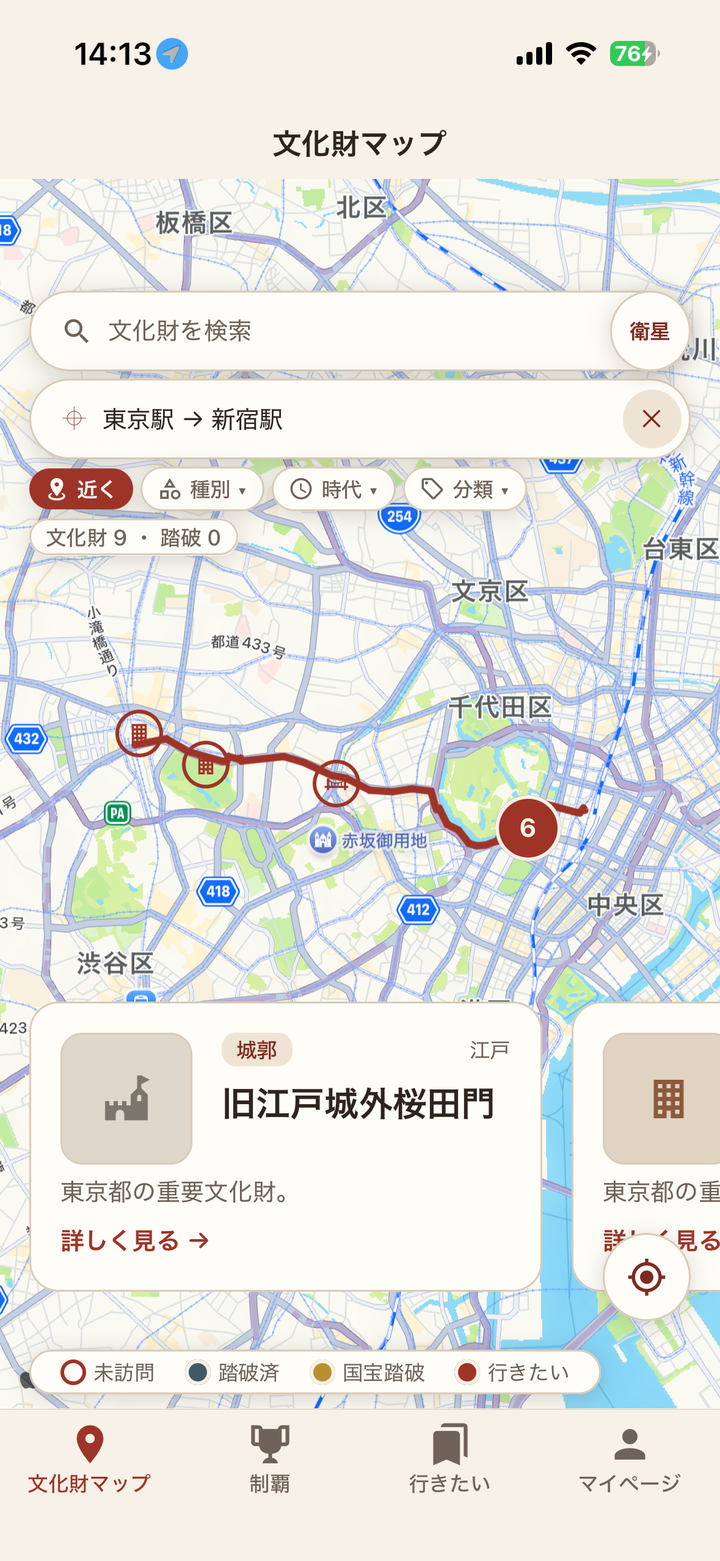Tap the cluster marker showing 6

pyautogui.click(x=527, y=828)
